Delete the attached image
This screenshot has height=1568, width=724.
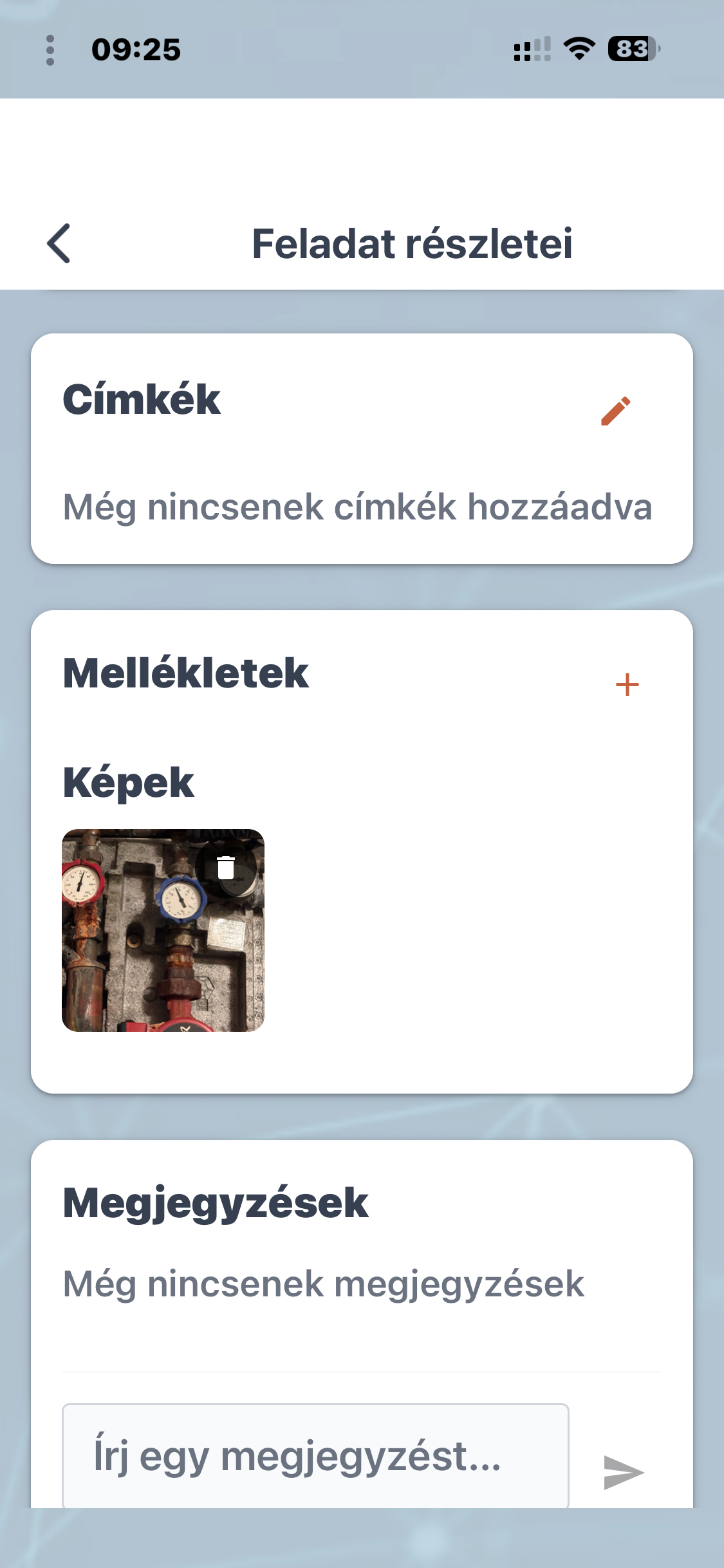[226, 868]
